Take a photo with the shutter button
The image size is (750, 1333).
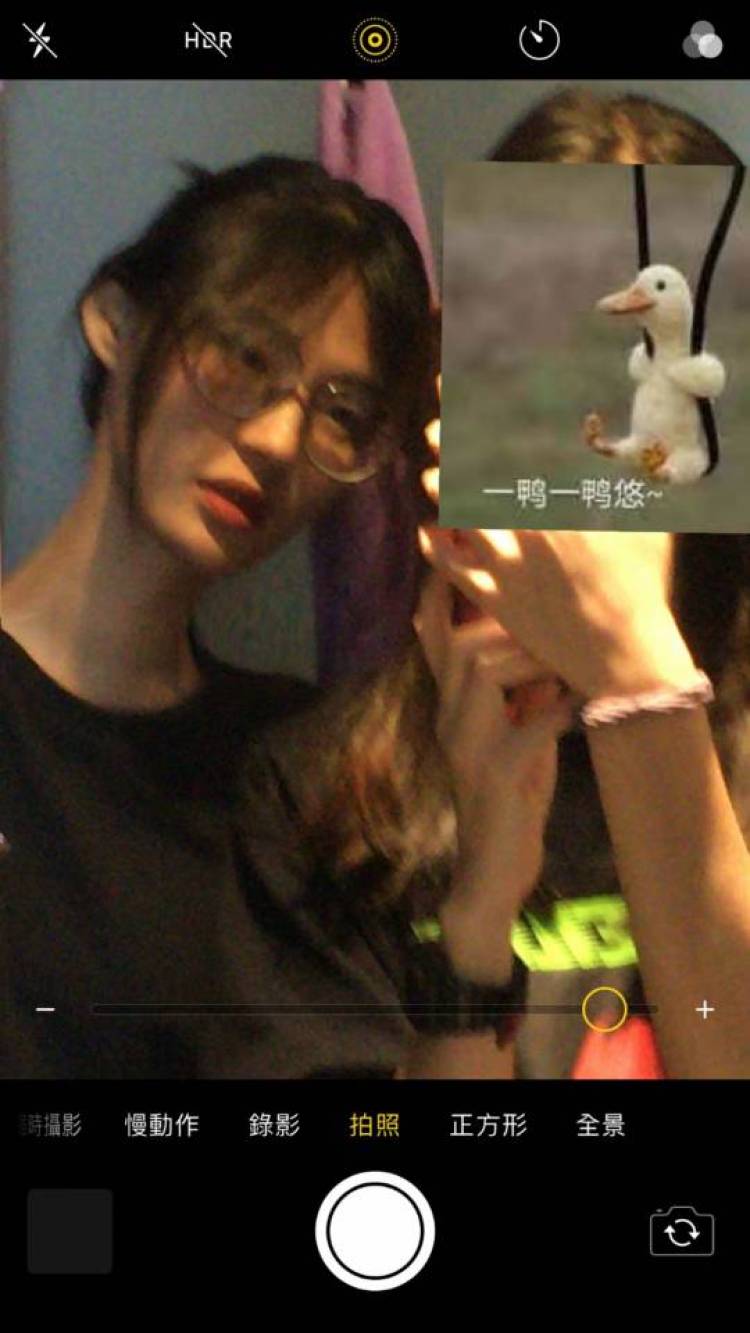(375, 1231)
